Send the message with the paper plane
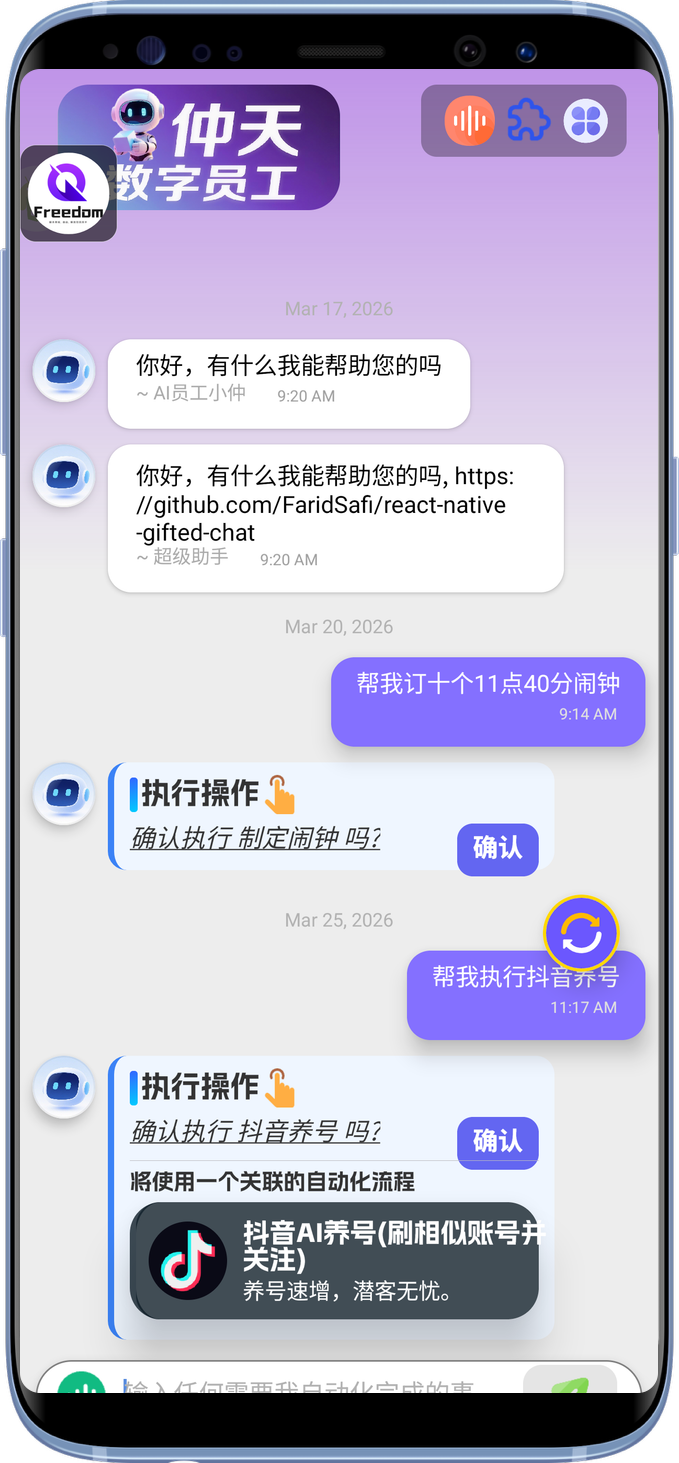 (570, 1385)
